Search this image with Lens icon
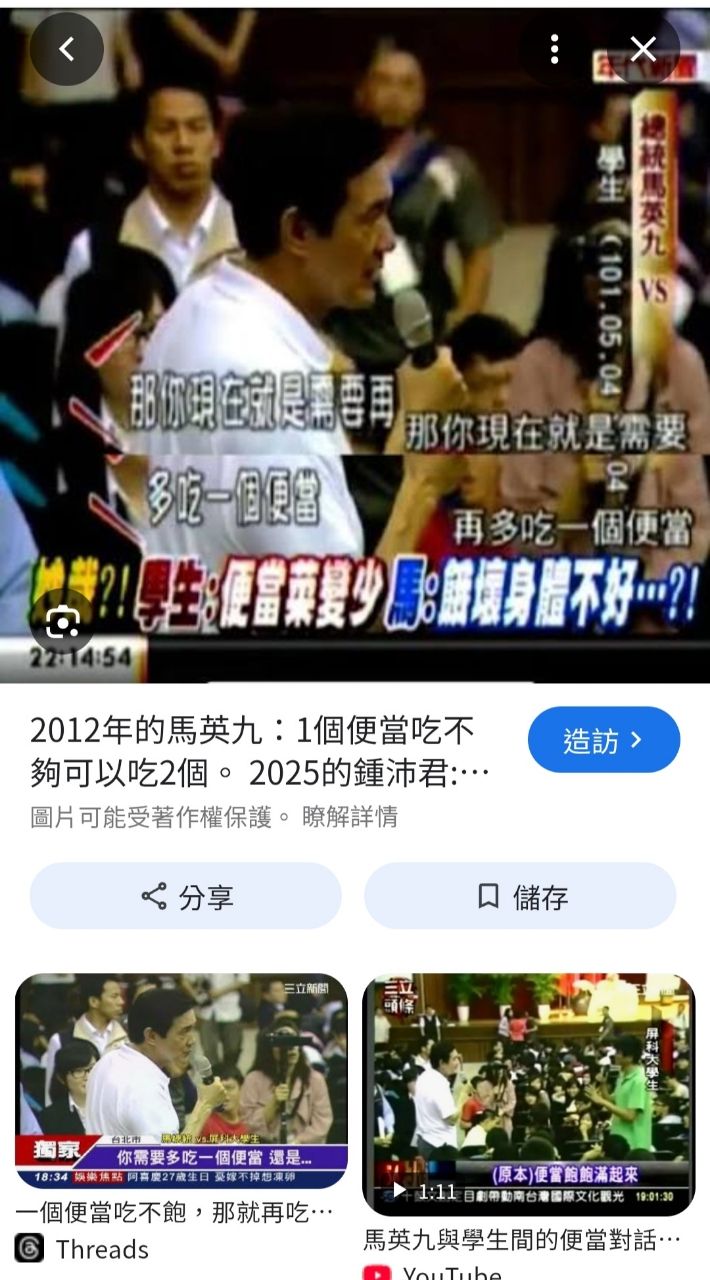Viewport: 710px width, 1280px height. [x=63, y=623]
